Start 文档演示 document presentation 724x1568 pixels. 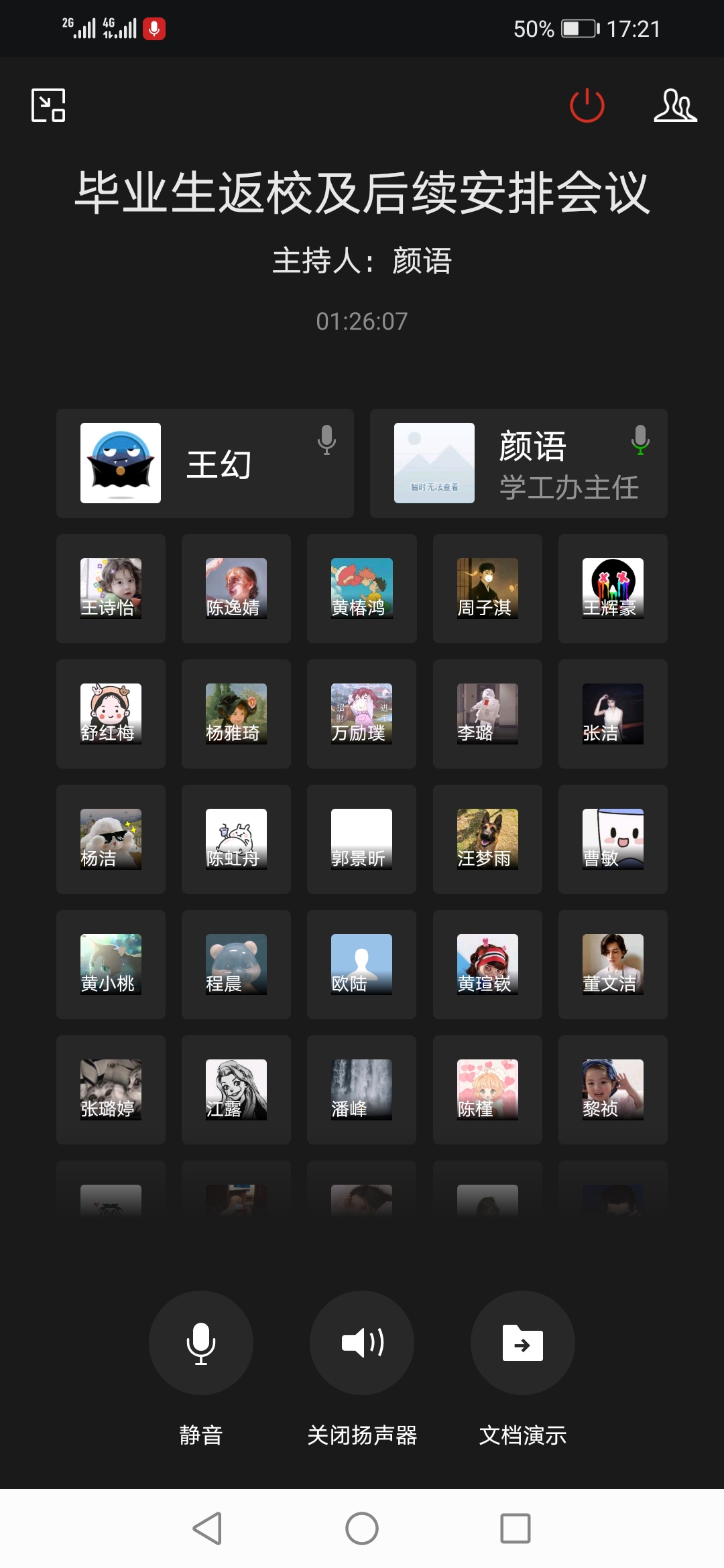[523, 1343]
